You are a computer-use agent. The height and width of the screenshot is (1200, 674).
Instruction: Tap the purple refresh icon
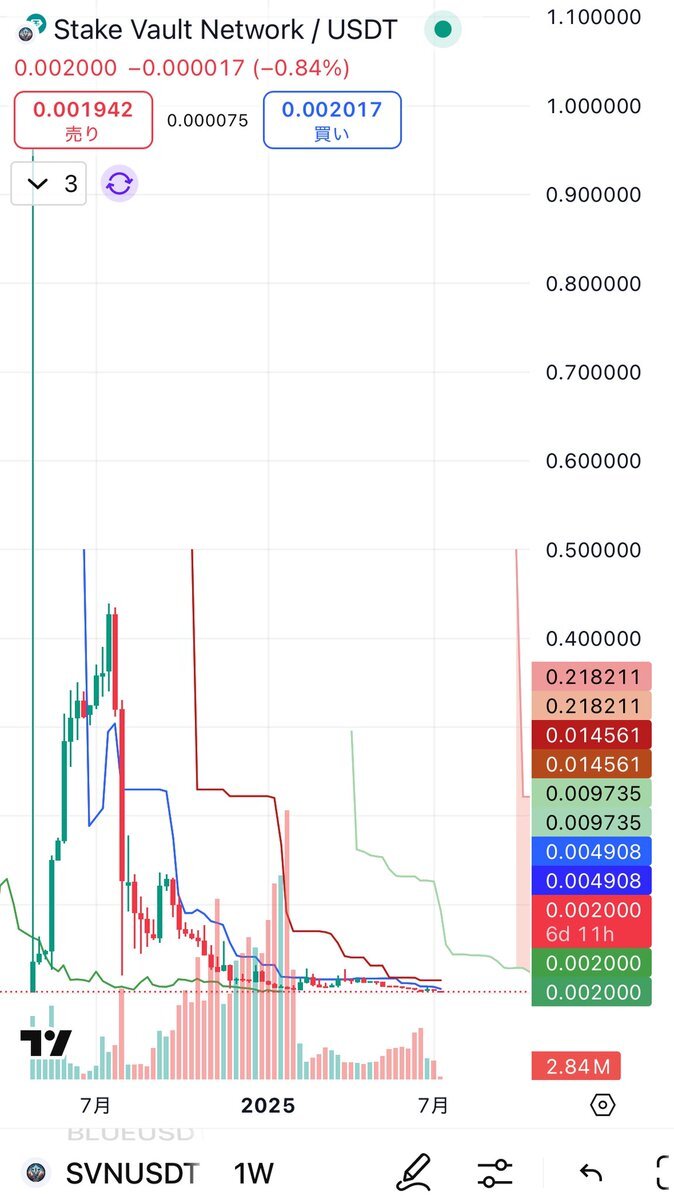coord(119,184)
